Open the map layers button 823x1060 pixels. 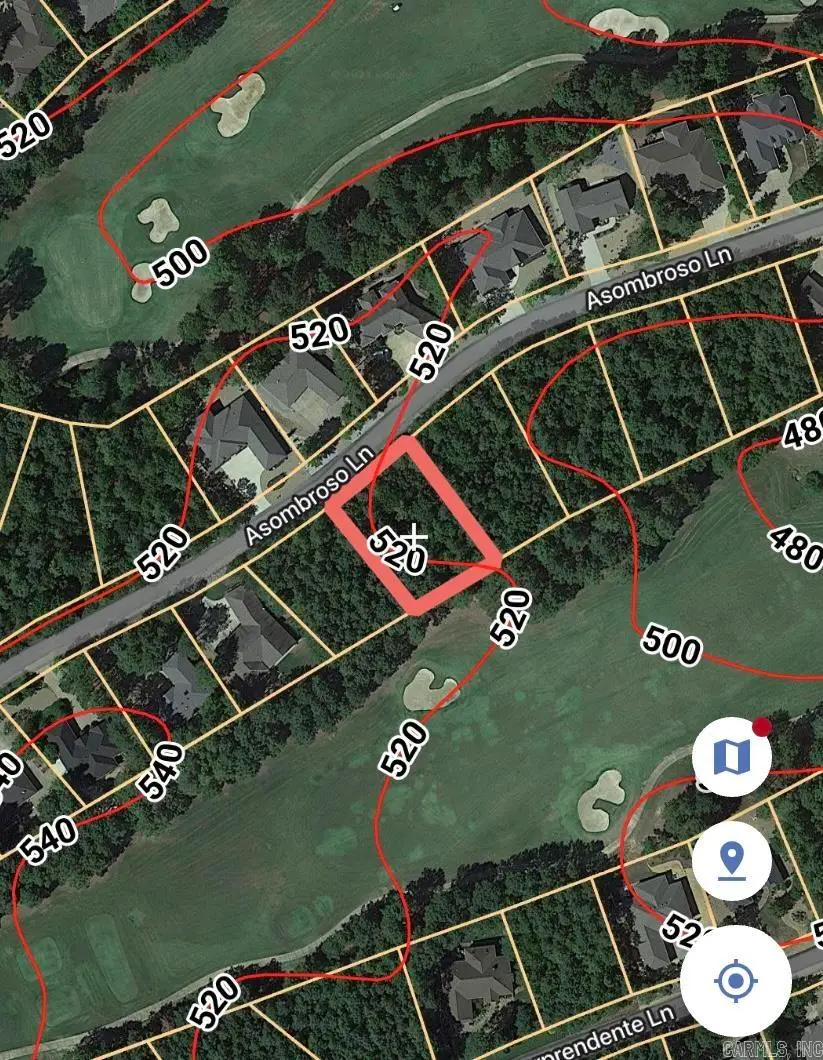tap(732, 757)
